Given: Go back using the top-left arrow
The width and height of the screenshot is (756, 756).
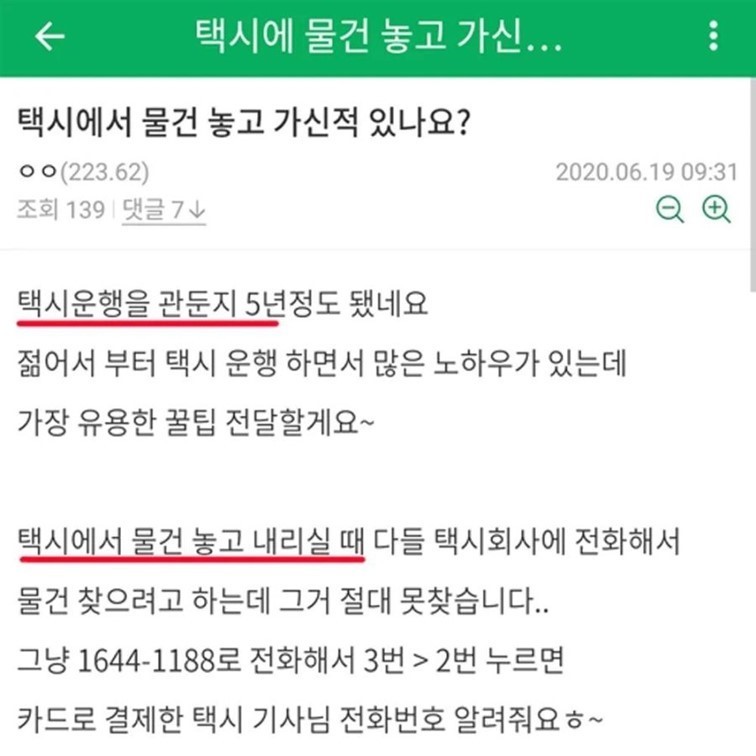Looking at the screenshot, I should [49, 37].
